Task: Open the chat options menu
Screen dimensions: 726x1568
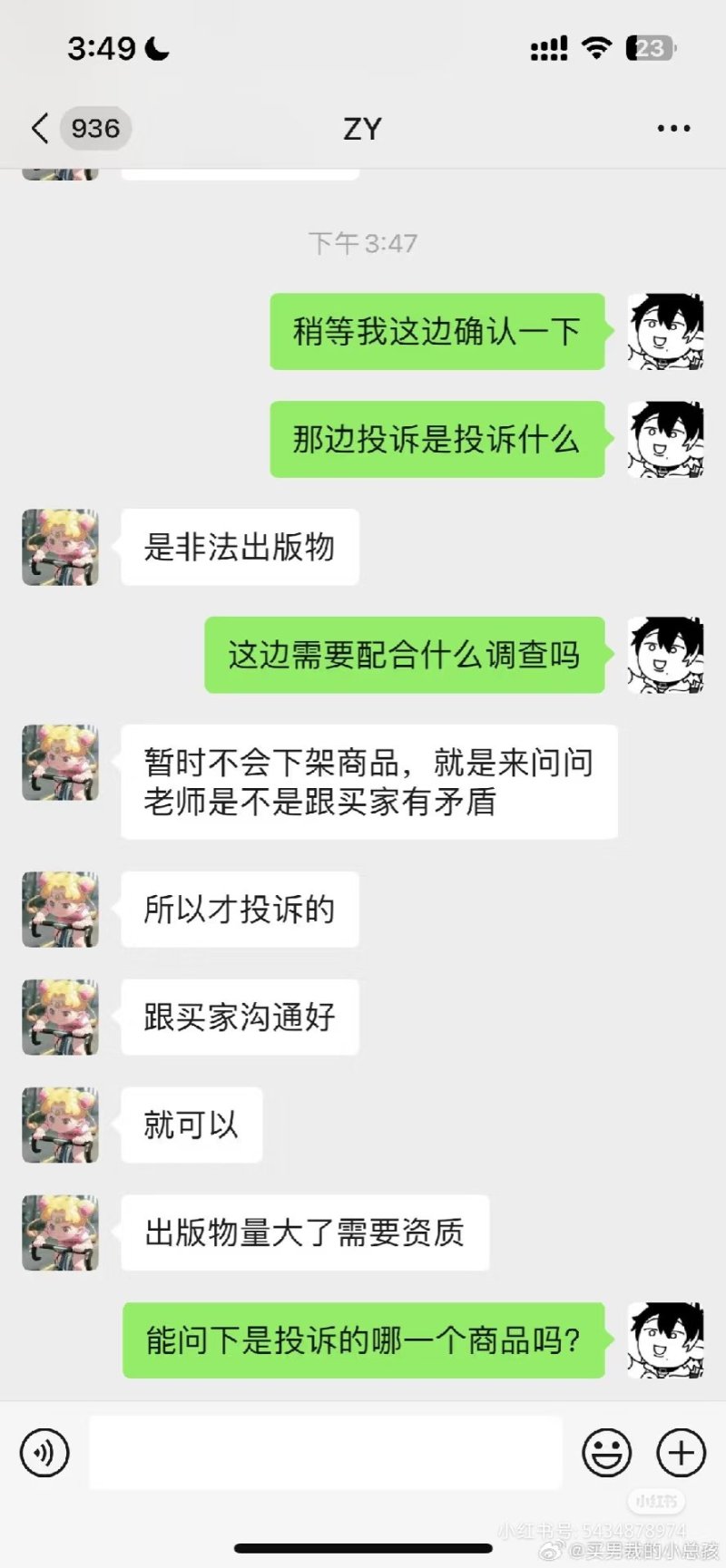Action: [673, 129]
